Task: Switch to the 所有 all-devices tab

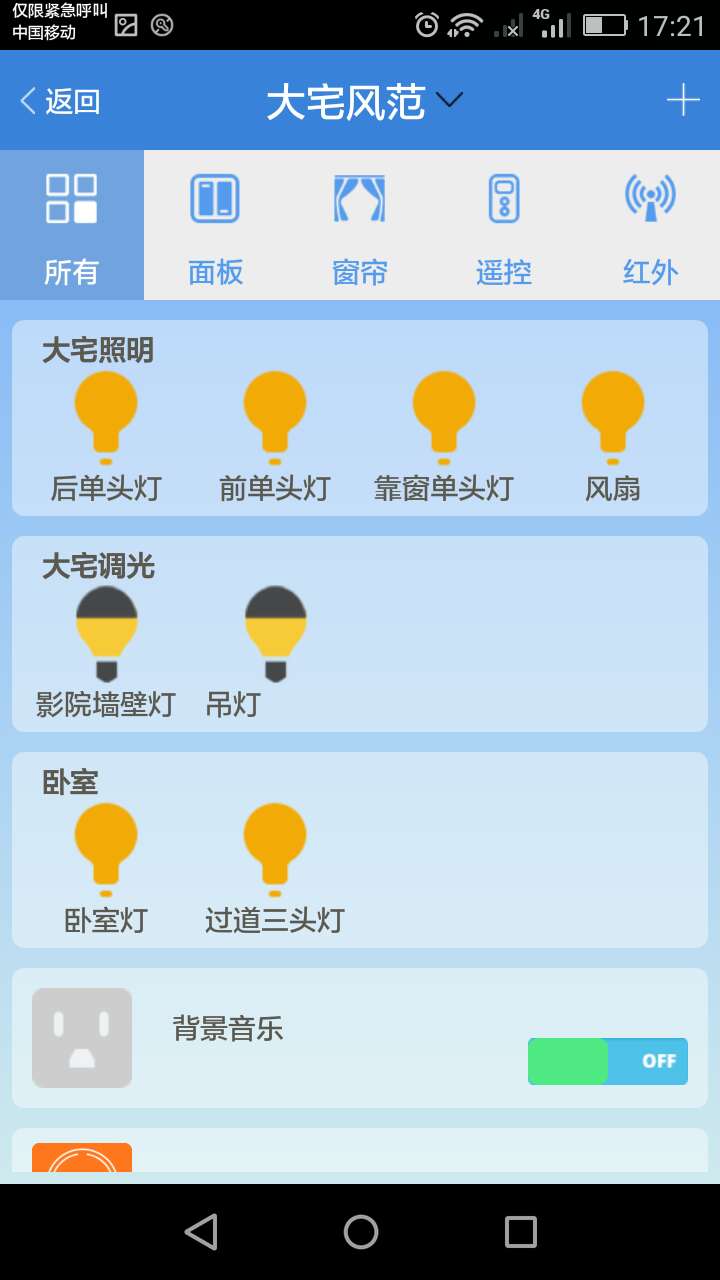Action: tap(71, 222)
